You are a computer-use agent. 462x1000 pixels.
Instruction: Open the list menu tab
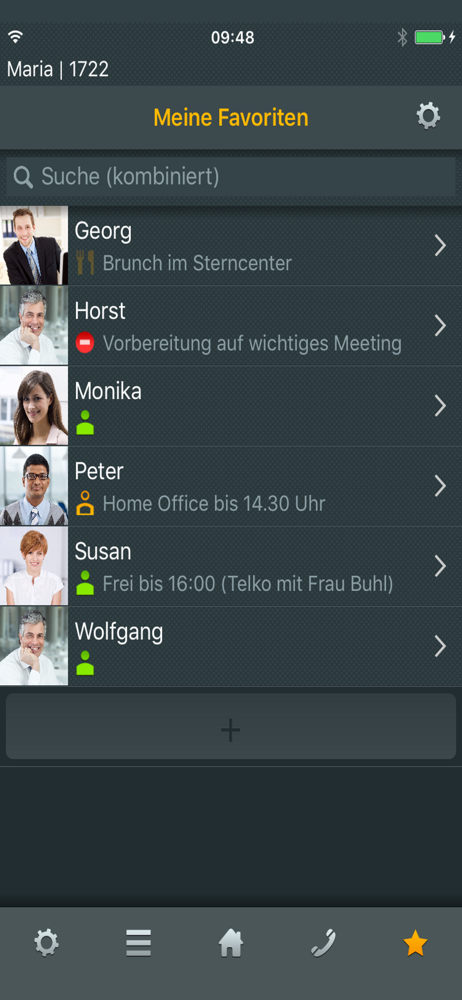click(x=138, y=943)
